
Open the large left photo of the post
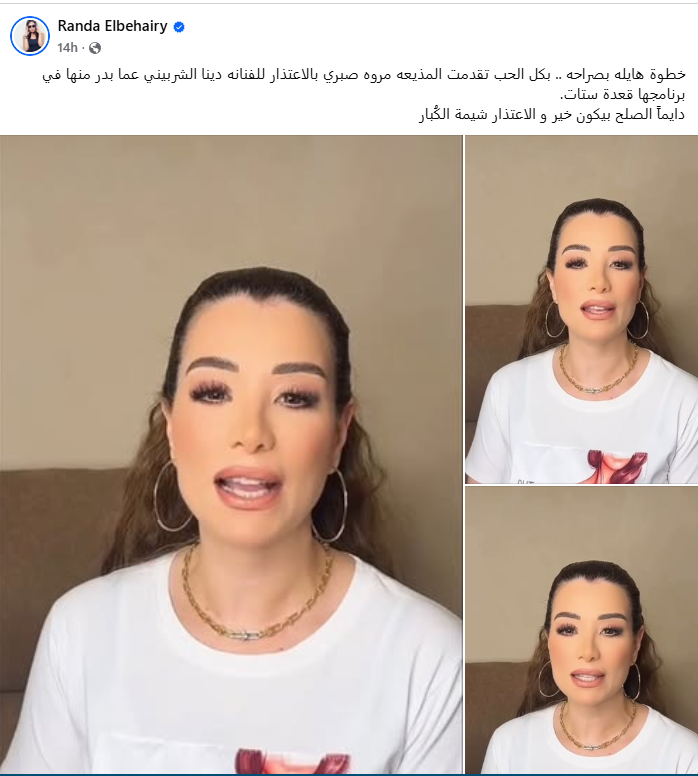(231, 455)
